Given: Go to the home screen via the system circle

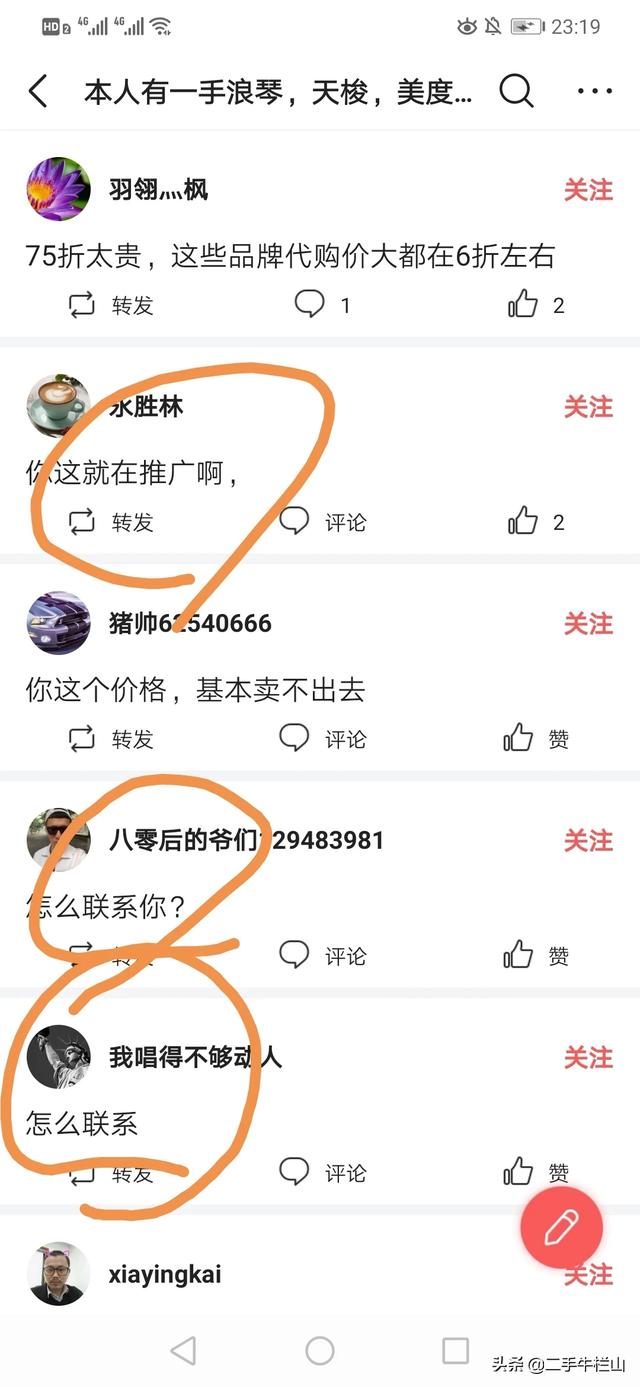Looking at the screenshot, I should point(320,1351).
